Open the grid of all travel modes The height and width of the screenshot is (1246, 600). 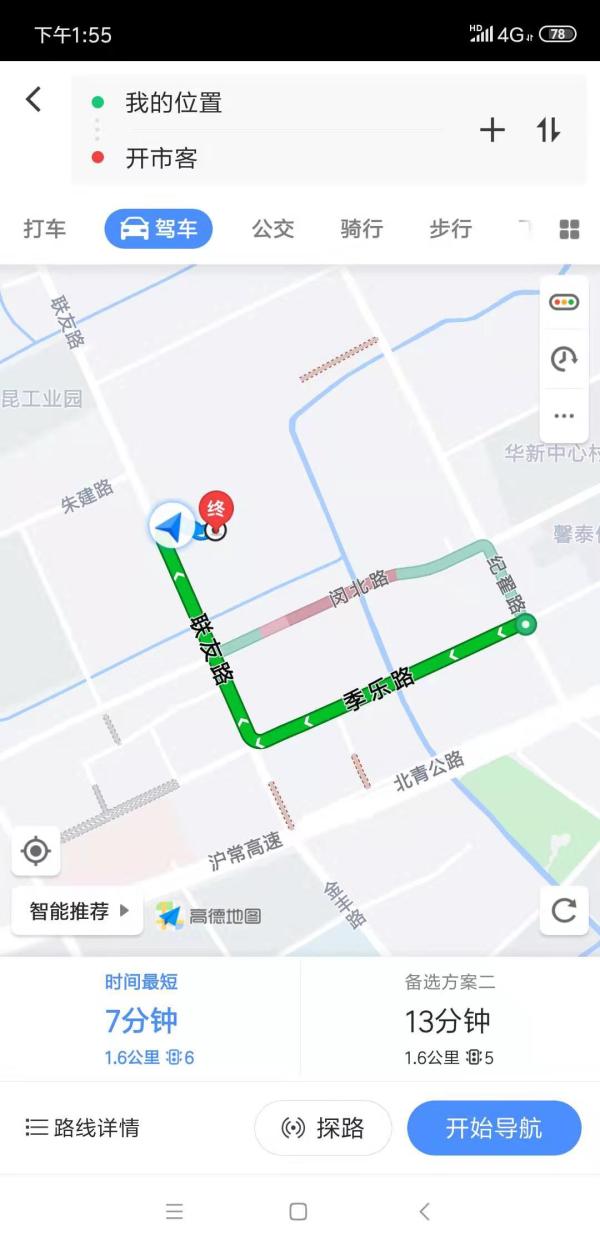(569, 230)
